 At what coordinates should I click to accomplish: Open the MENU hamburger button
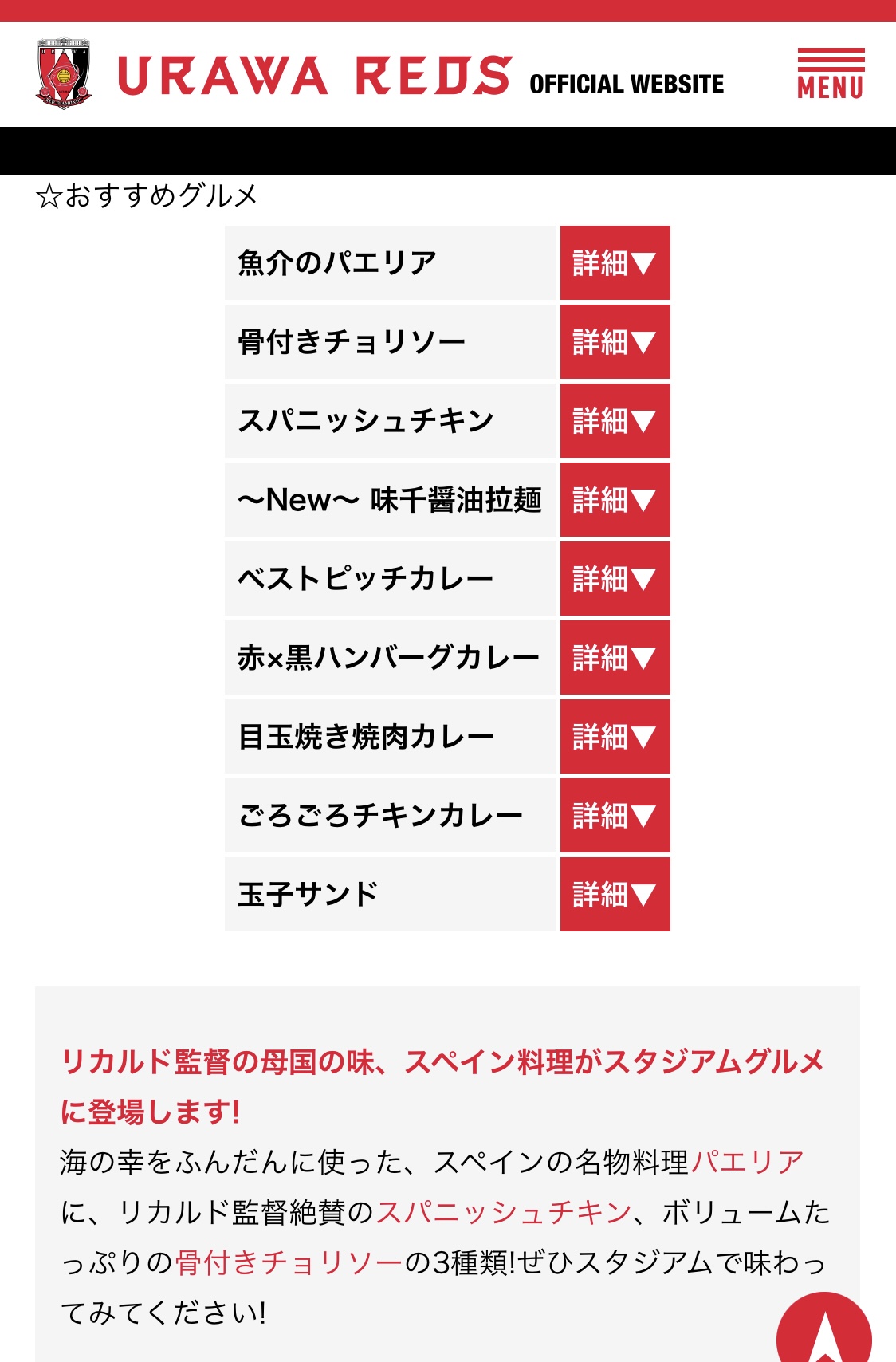[831, 75]
